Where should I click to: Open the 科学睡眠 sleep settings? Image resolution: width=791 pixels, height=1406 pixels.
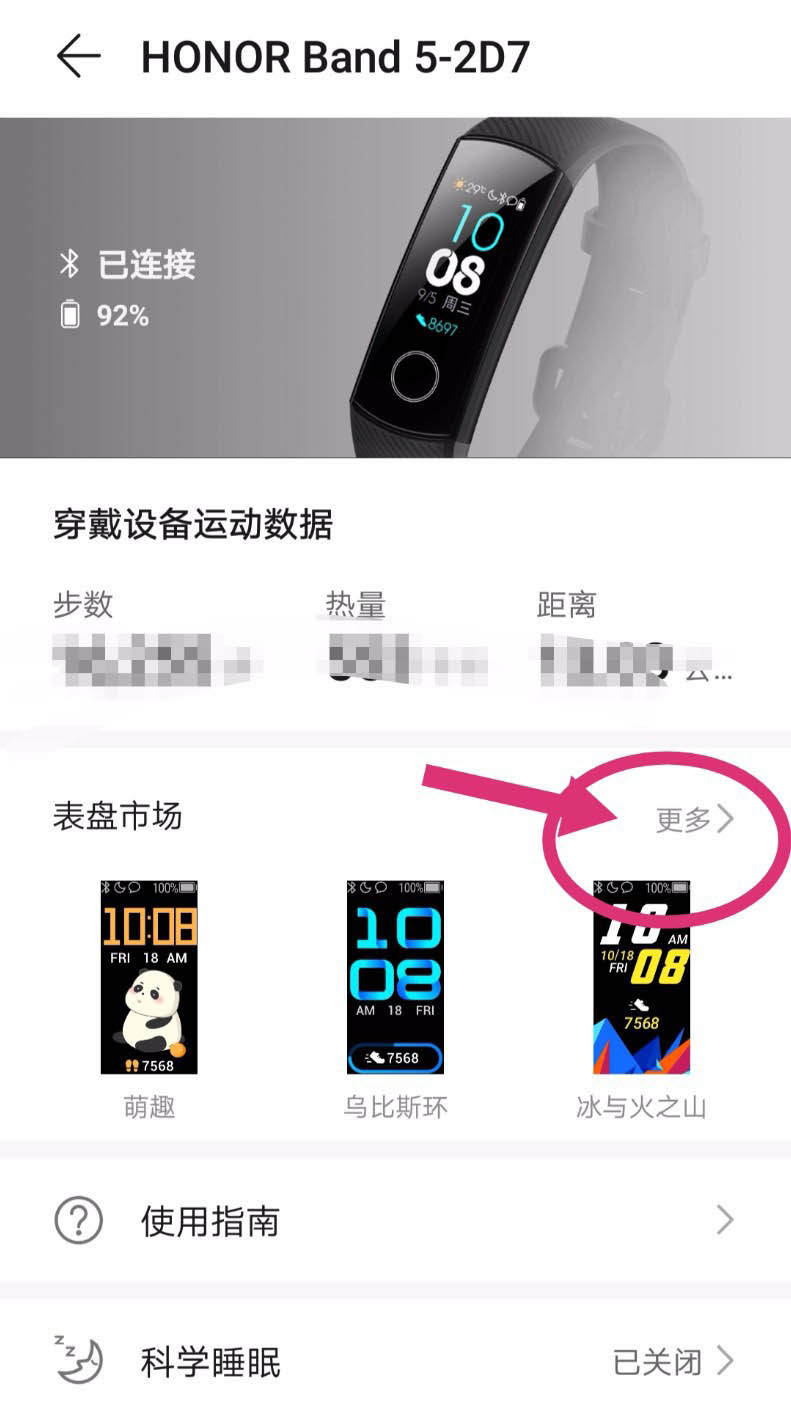pyautogui.click(x=395, y=1362)
